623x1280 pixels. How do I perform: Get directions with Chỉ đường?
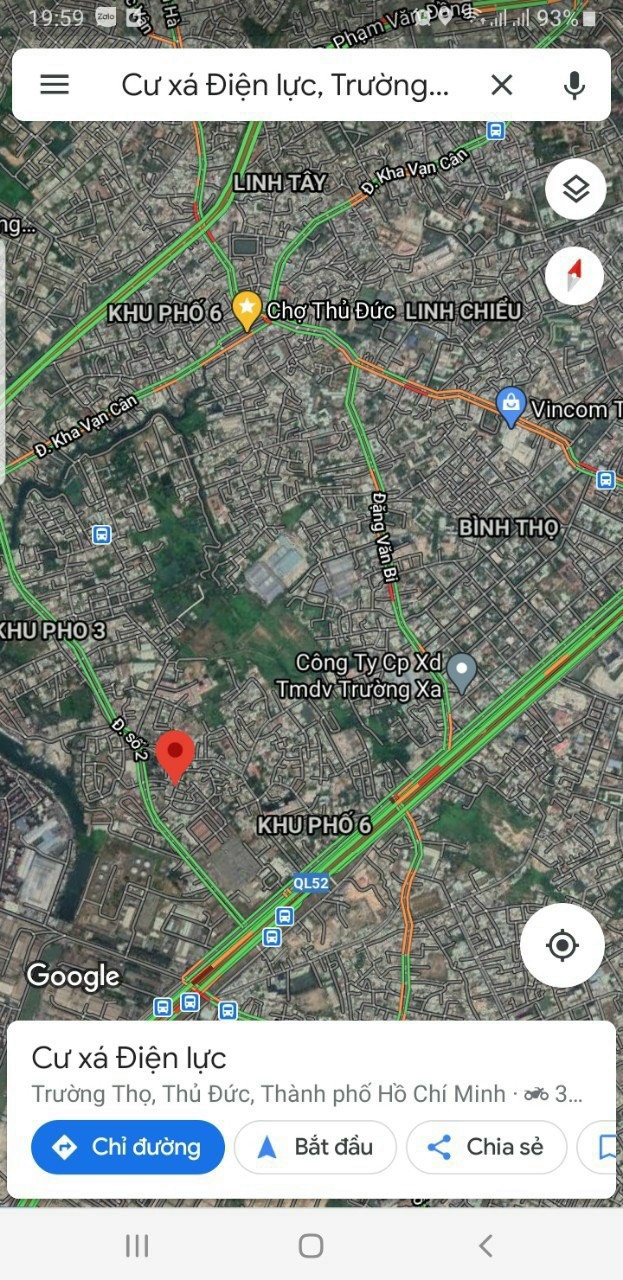click(x=128, y=1147)
